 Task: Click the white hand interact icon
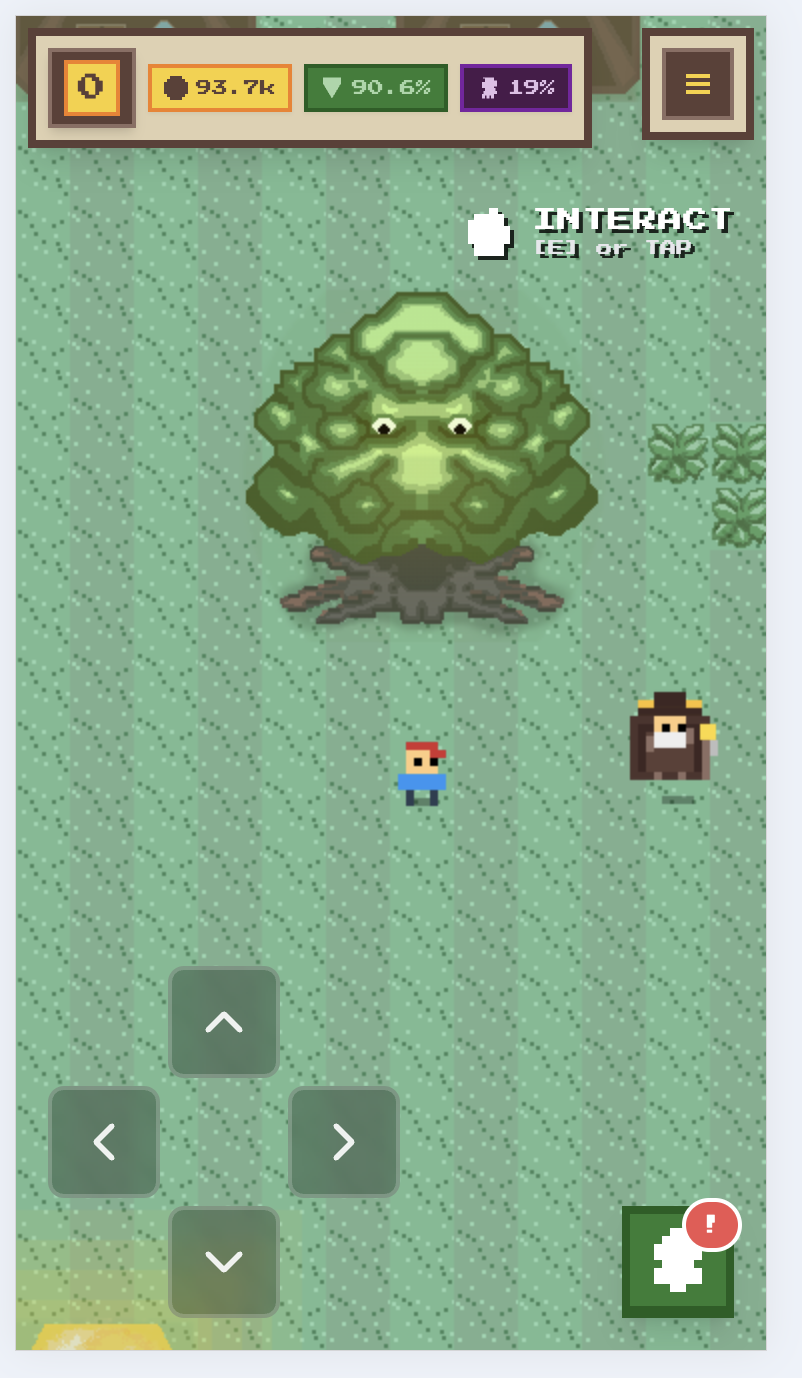pyautogui.click(x=490, y=232)
